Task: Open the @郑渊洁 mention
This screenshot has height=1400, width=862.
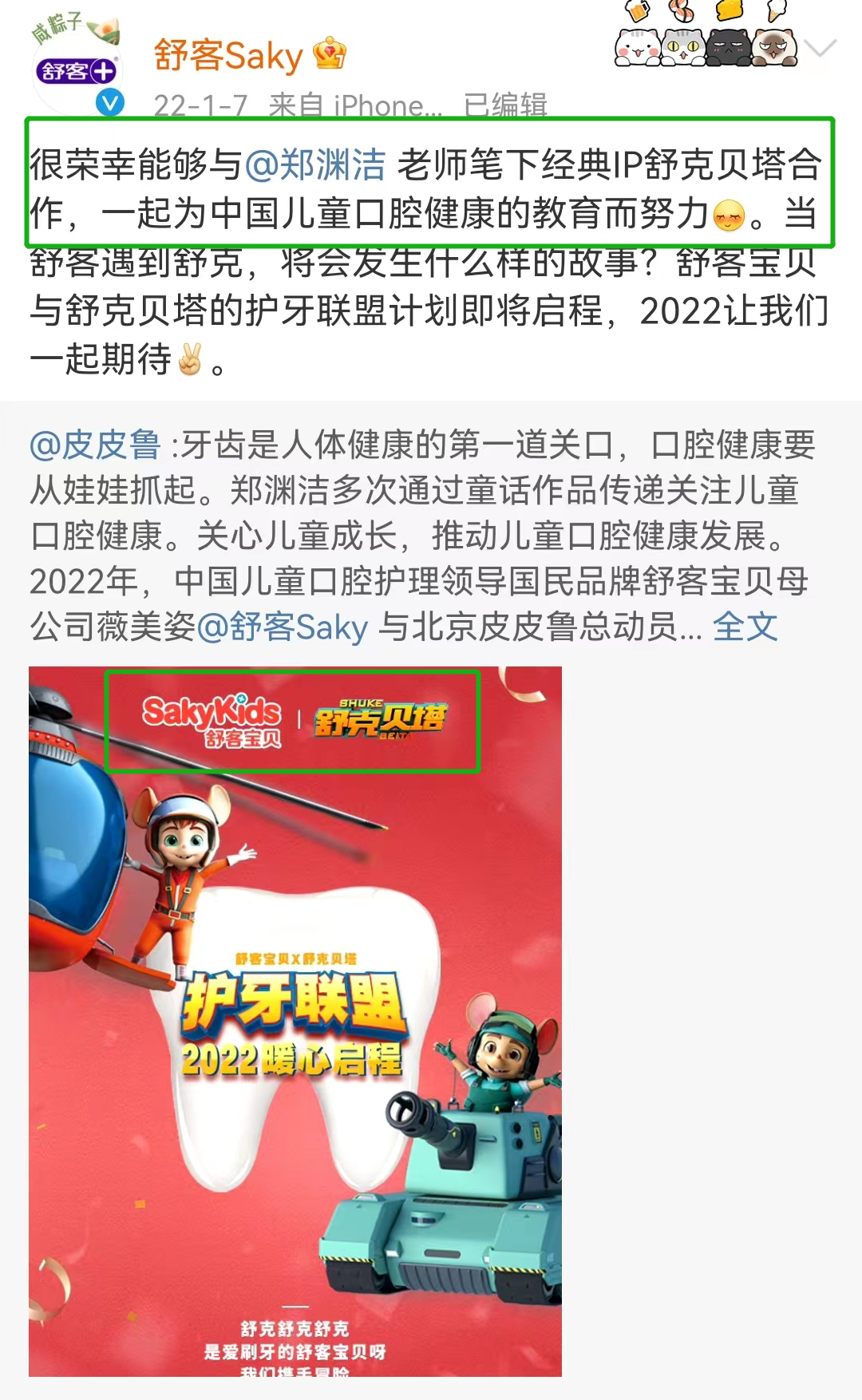Action: click(x=315, y=164)
